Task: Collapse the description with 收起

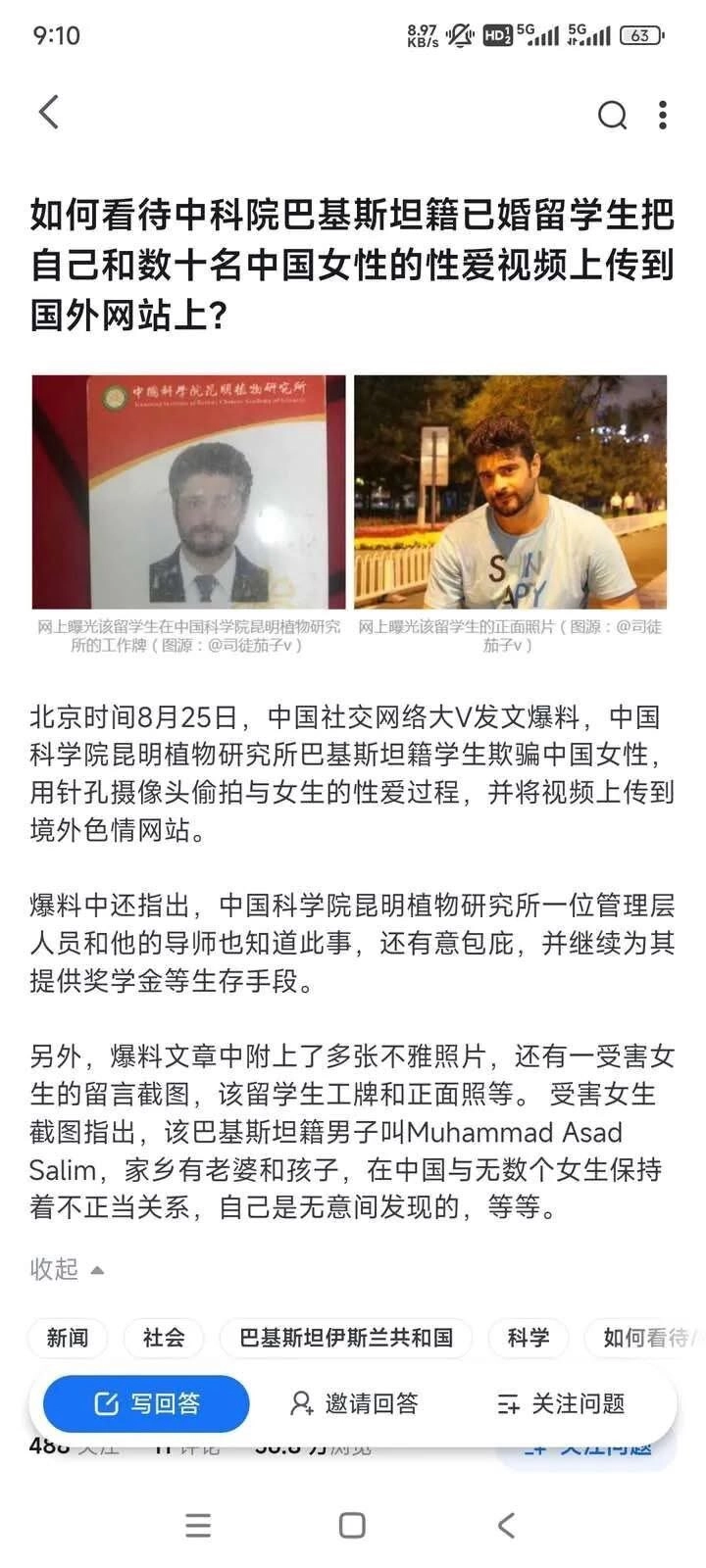Action: pos(66,1269)
